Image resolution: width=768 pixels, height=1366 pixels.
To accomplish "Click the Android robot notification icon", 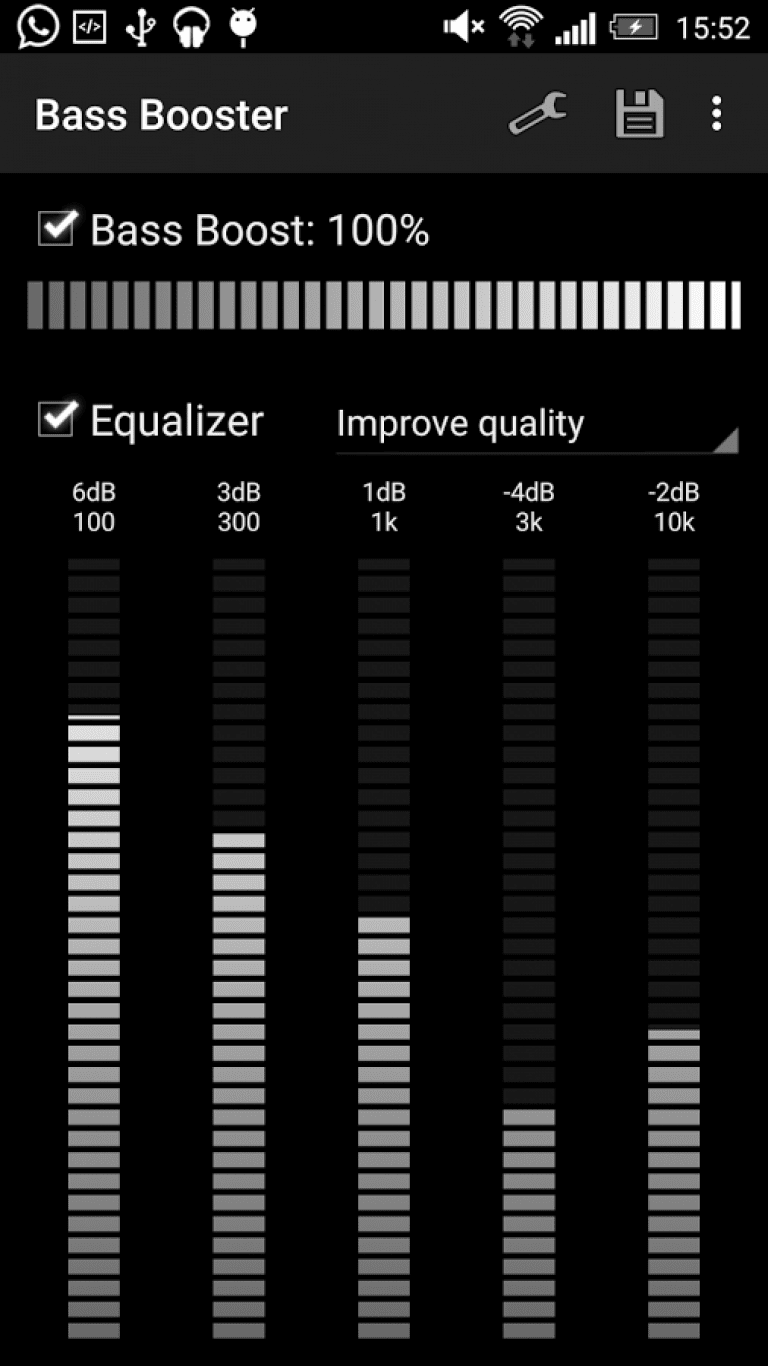I will tap(243, 27).
